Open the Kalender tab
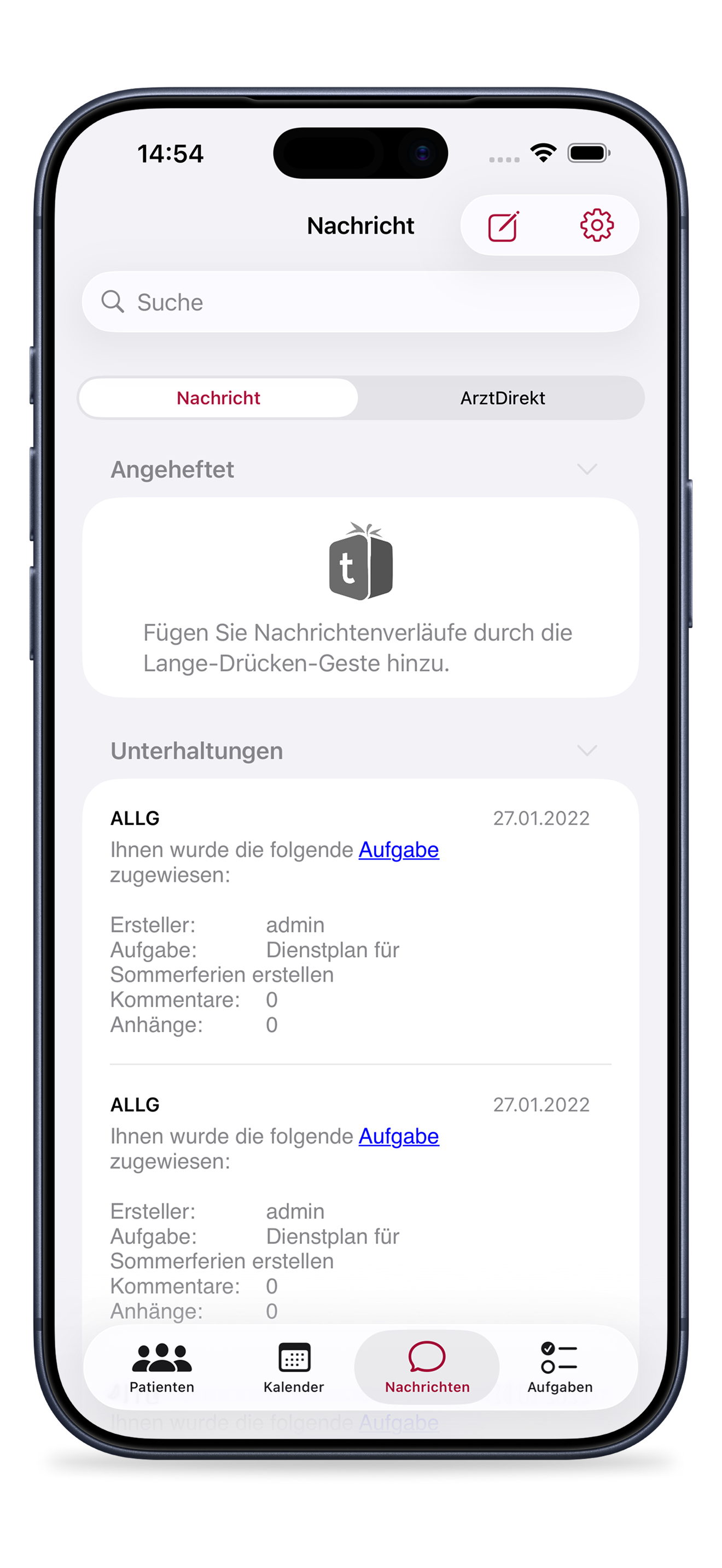722x1568 pixels. (294, 1368)
